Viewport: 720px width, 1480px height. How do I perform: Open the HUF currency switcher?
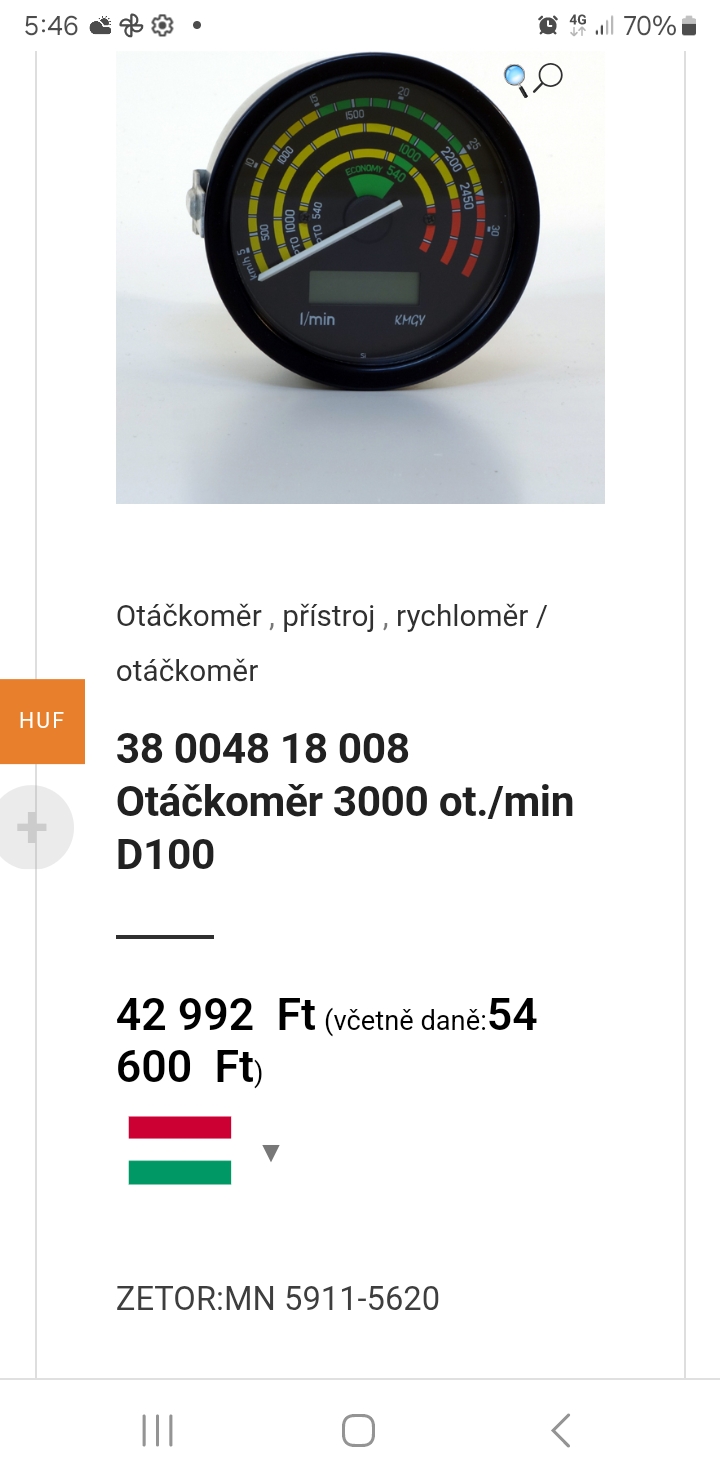coord(42,721)
